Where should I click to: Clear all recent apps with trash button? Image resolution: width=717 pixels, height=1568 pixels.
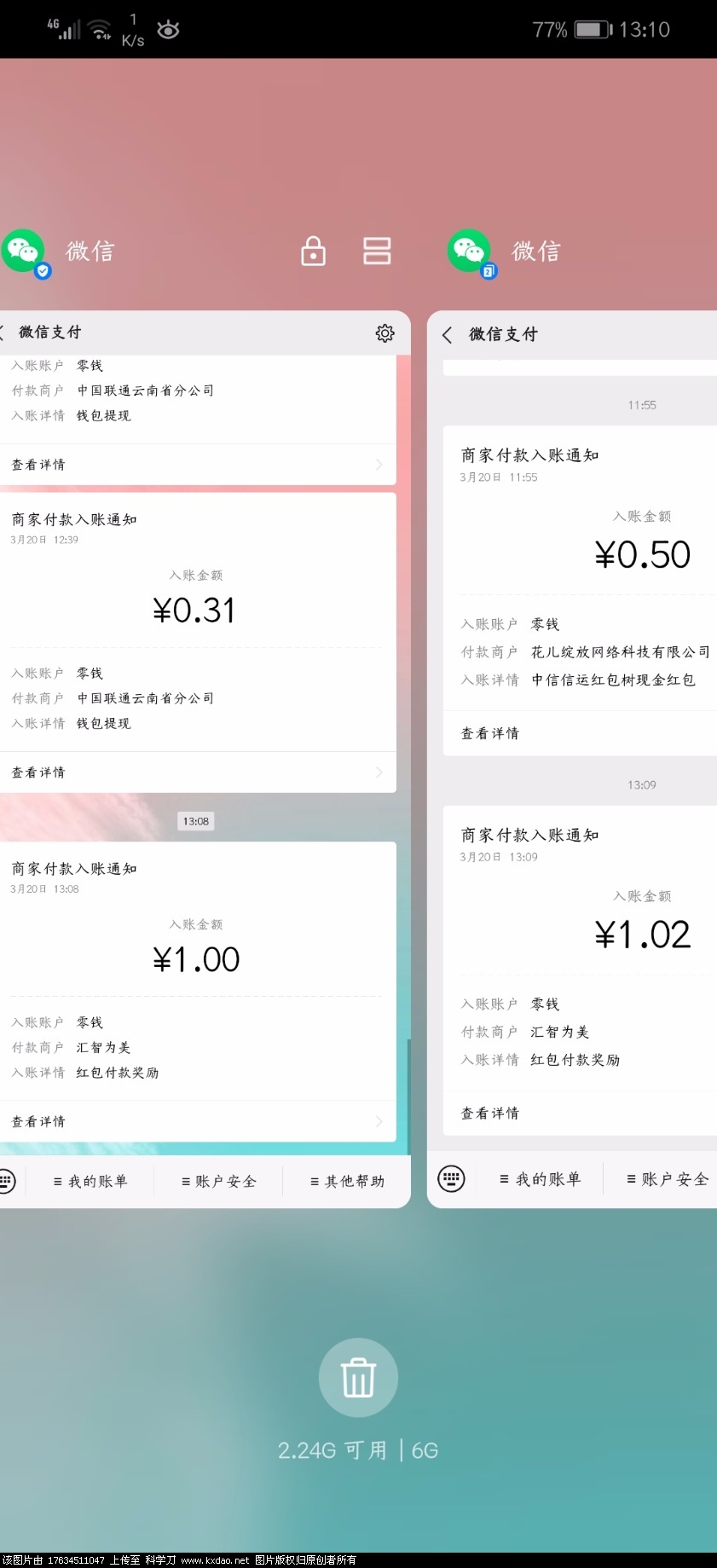pos(358,1377)
